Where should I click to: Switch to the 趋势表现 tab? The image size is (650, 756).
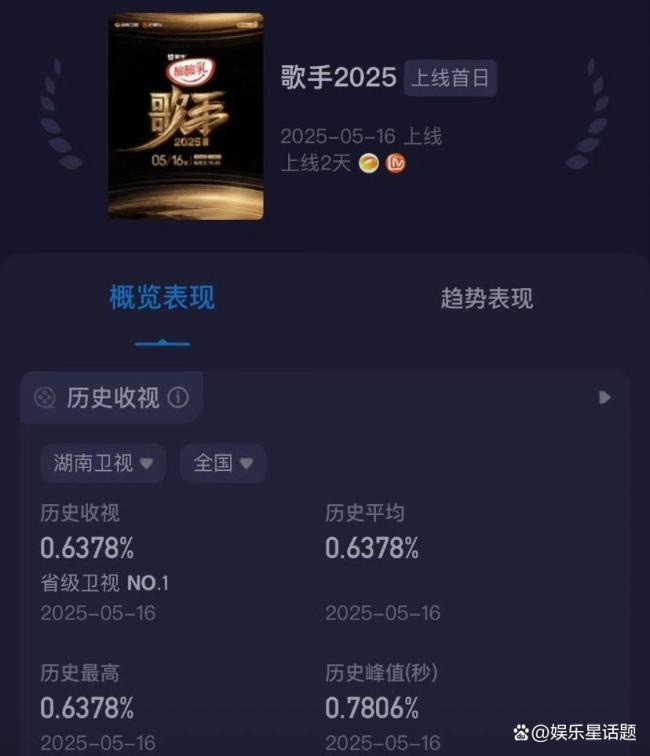486,298
